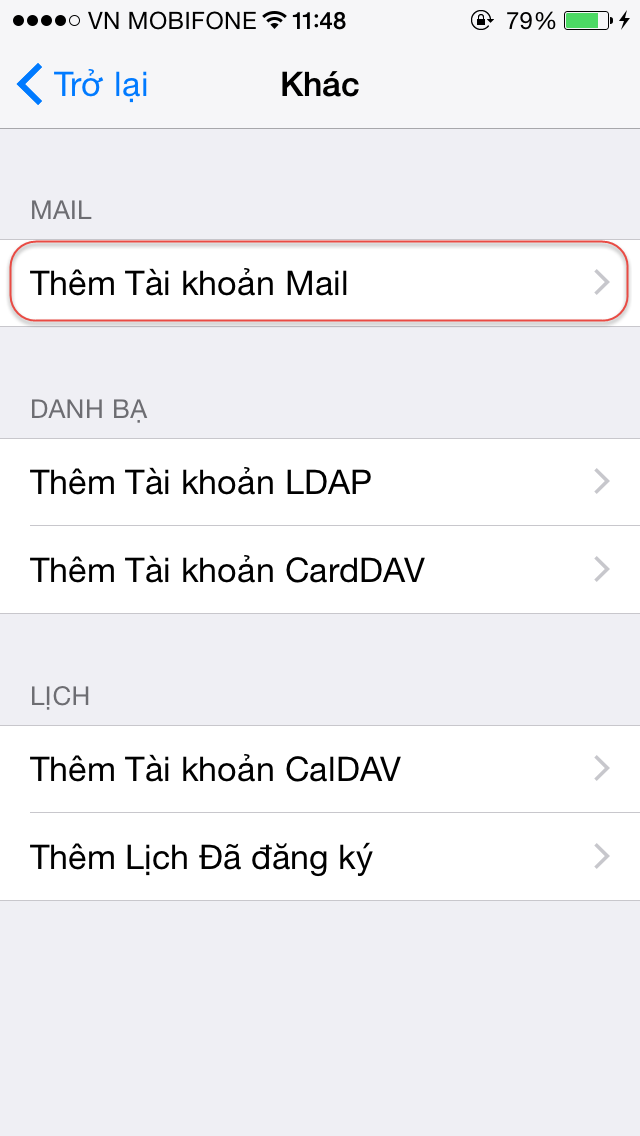
Task: Choose Thêm Tài khoản CalDAV
Action: pyautogui.click(x=320, y=769)
